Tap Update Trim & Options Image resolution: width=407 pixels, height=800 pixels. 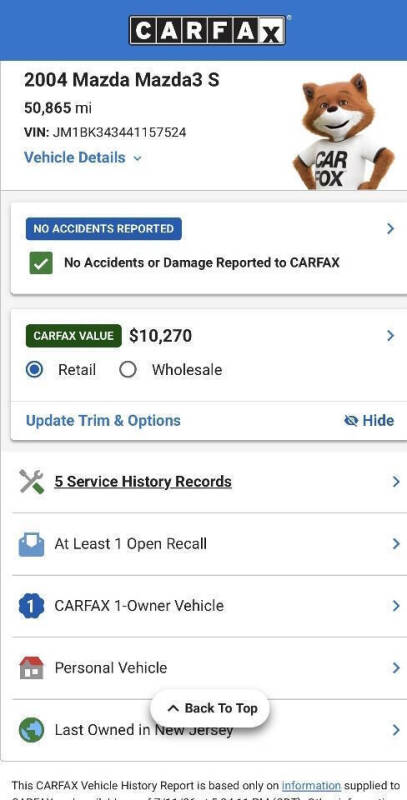tap(103, 420)
